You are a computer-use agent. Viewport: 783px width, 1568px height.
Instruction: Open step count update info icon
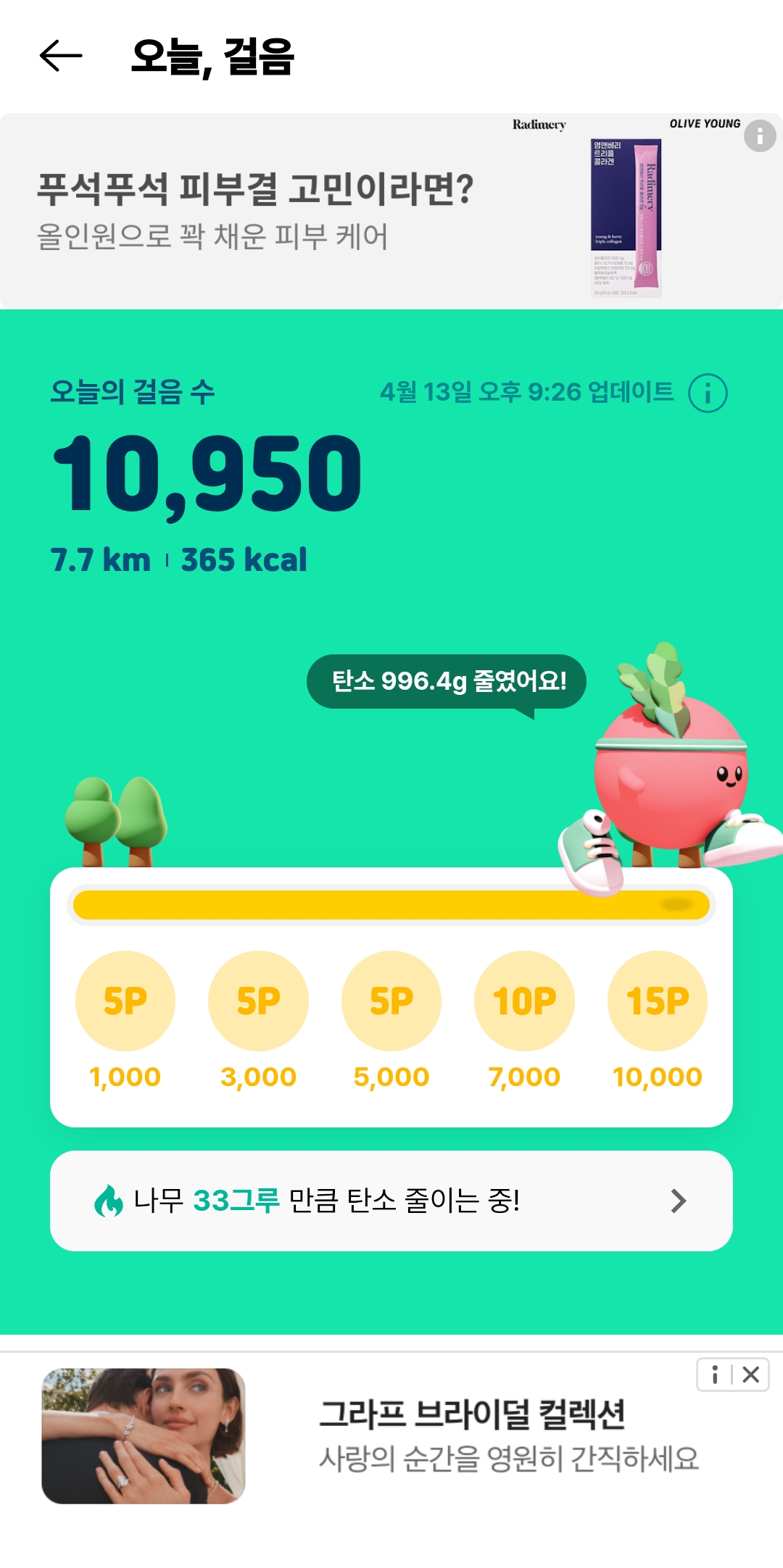click(707, 393)
